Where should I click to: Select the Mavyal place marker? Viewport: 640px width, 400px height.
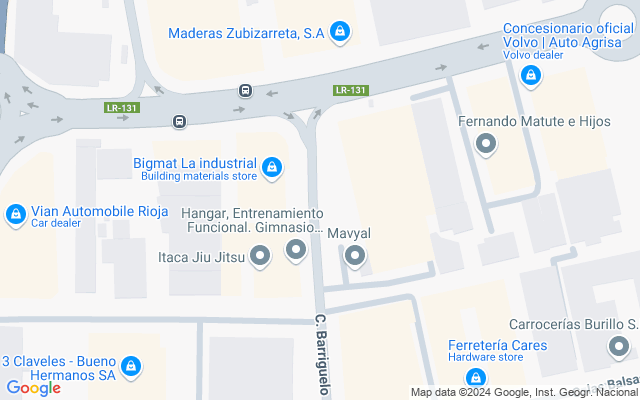(x=355, y=256)
